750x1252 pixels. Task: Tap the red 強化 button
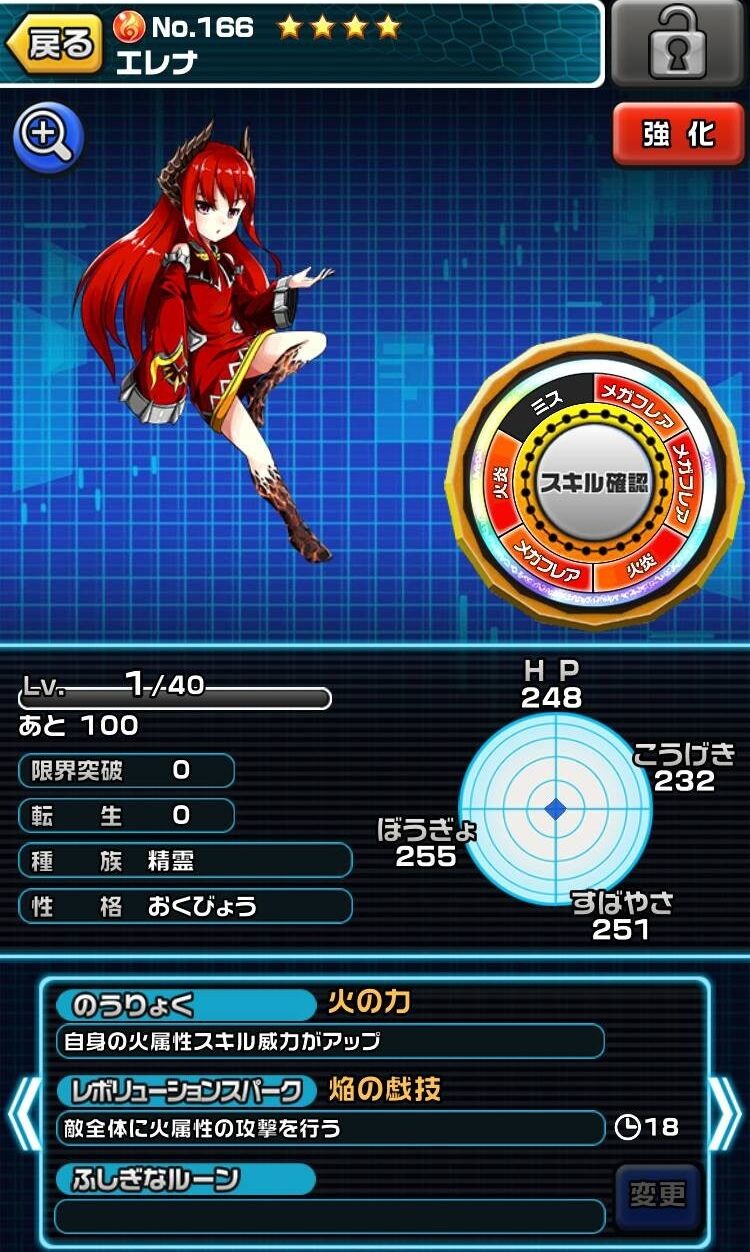pyautogui.click(x=679, y=134)
